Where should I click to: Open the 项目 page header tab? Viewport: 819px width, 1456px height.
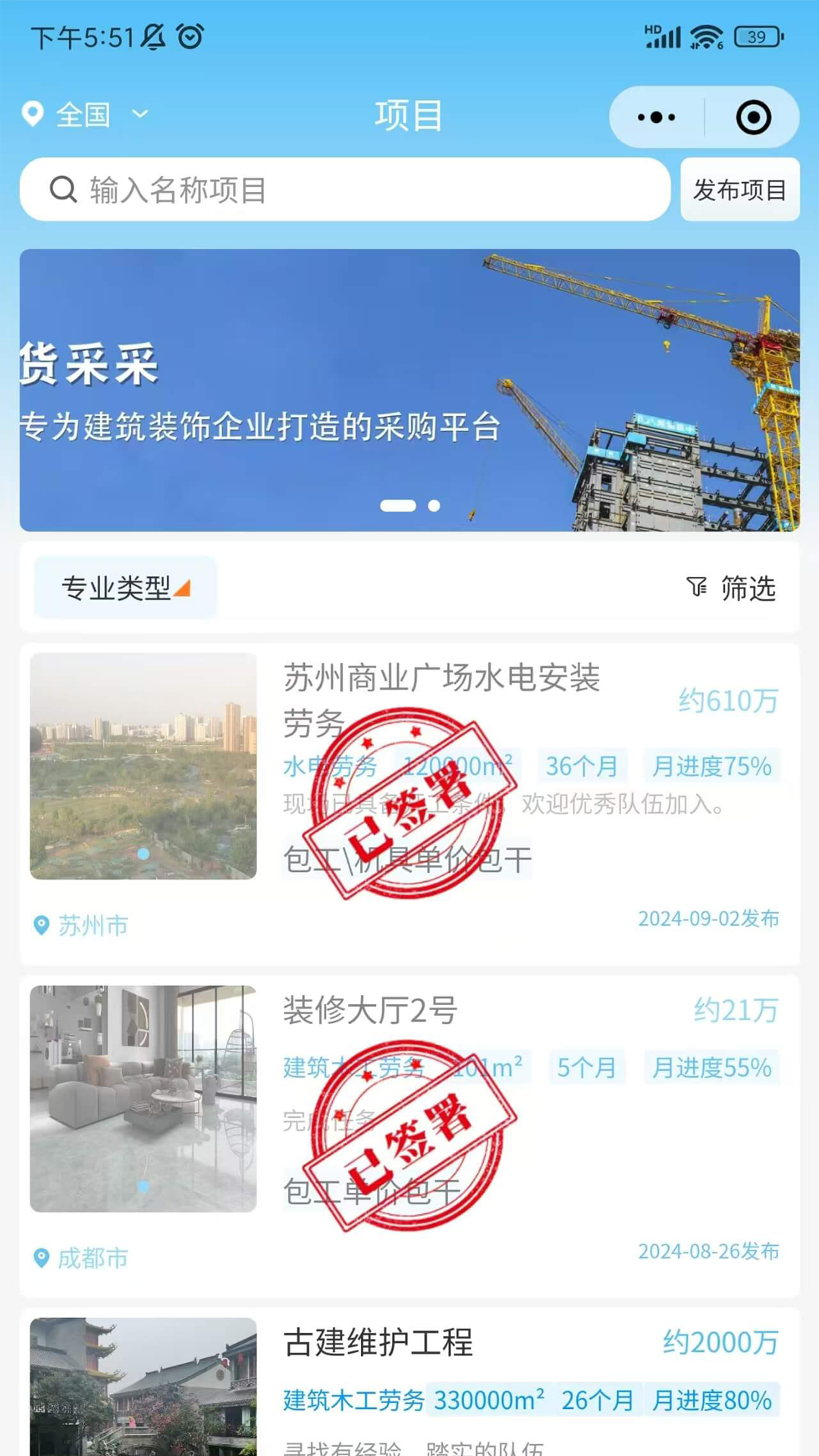[x=409, y=115]
